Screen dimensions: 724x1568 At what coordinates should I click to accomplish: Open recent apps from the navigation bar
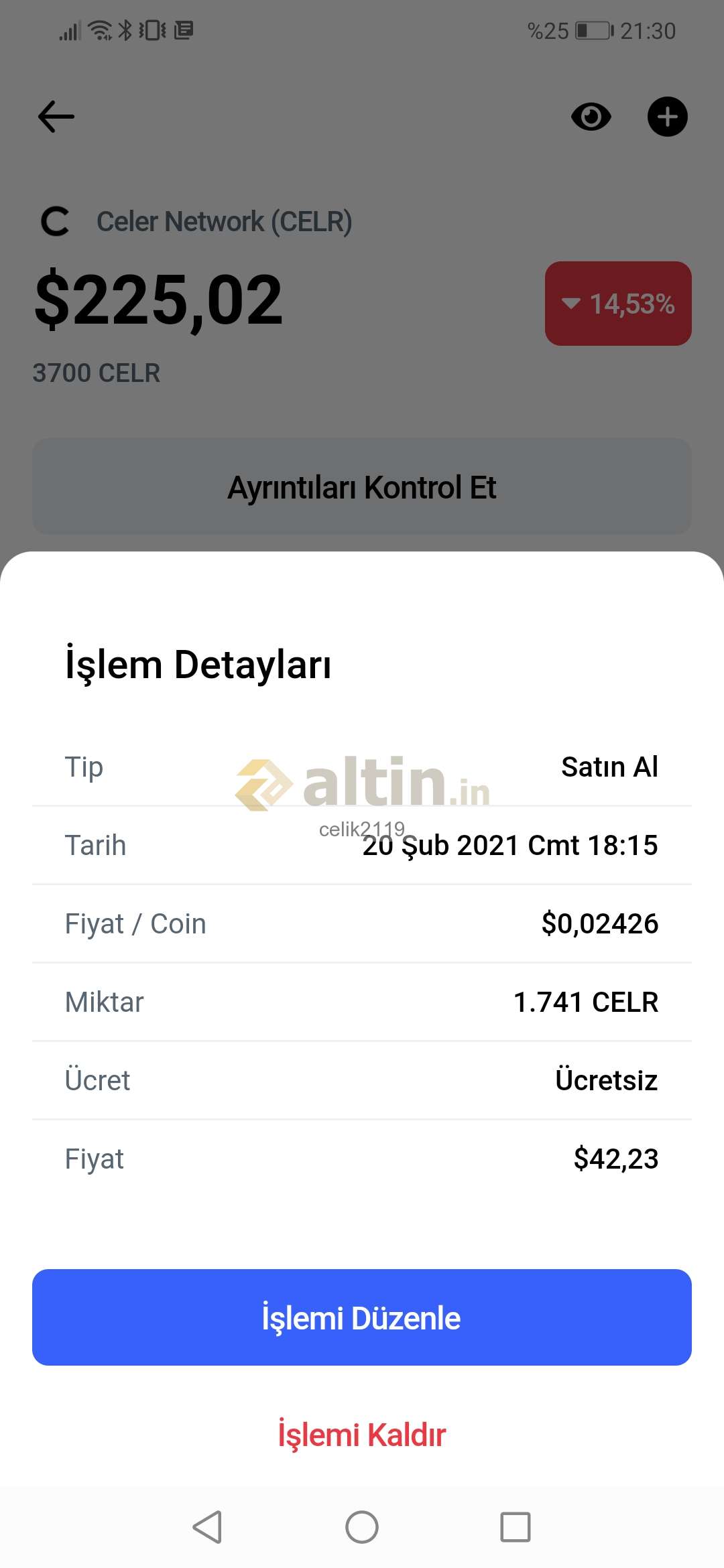point(516,1527)
